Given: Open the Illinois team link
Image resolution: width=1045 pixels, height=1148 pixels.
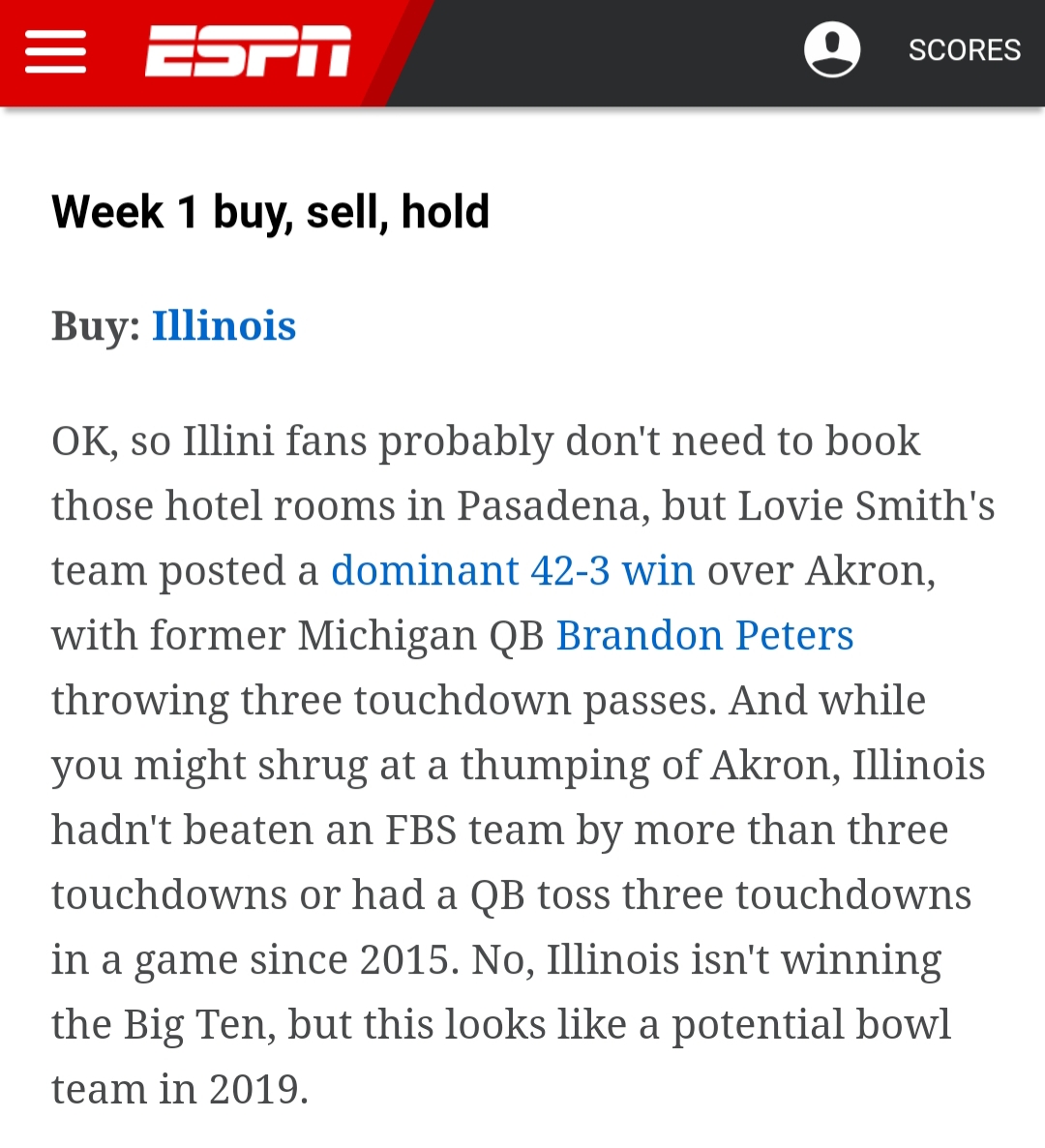Looking at the screenshot, I should 224,326.
